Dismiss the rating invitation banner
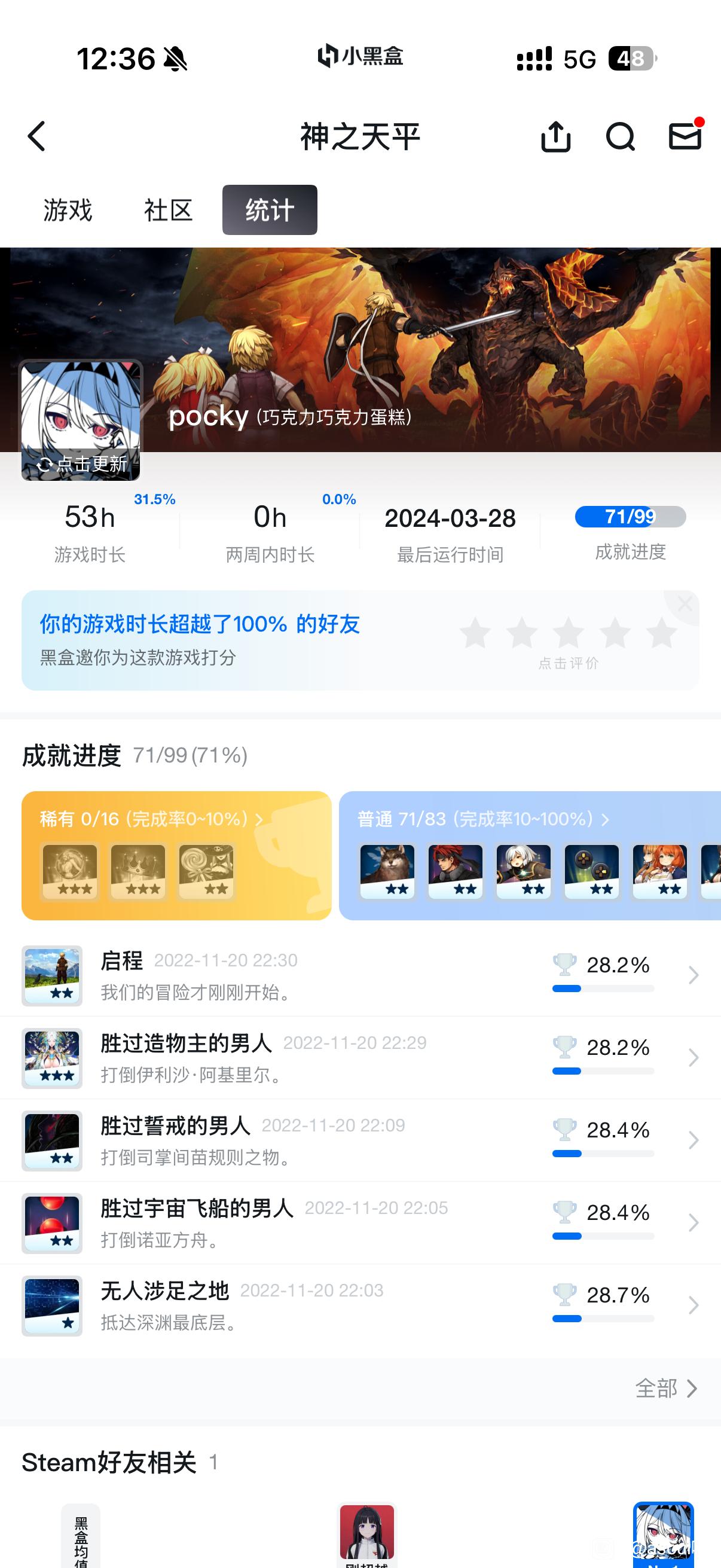This screenshot has height=1568, width=721. 685,605
